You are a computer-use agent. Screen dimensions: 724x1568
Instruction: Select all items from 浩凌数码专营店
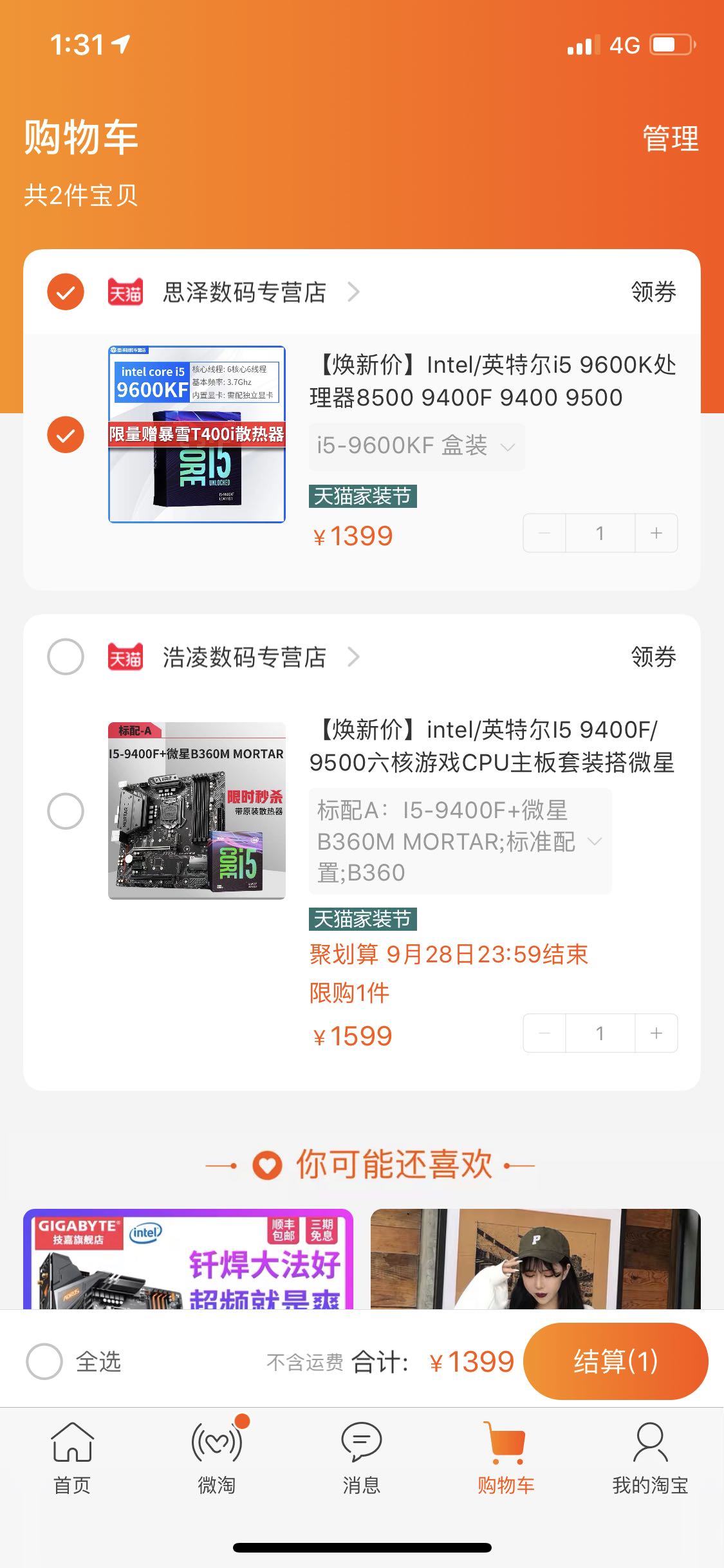click(66, 657)
